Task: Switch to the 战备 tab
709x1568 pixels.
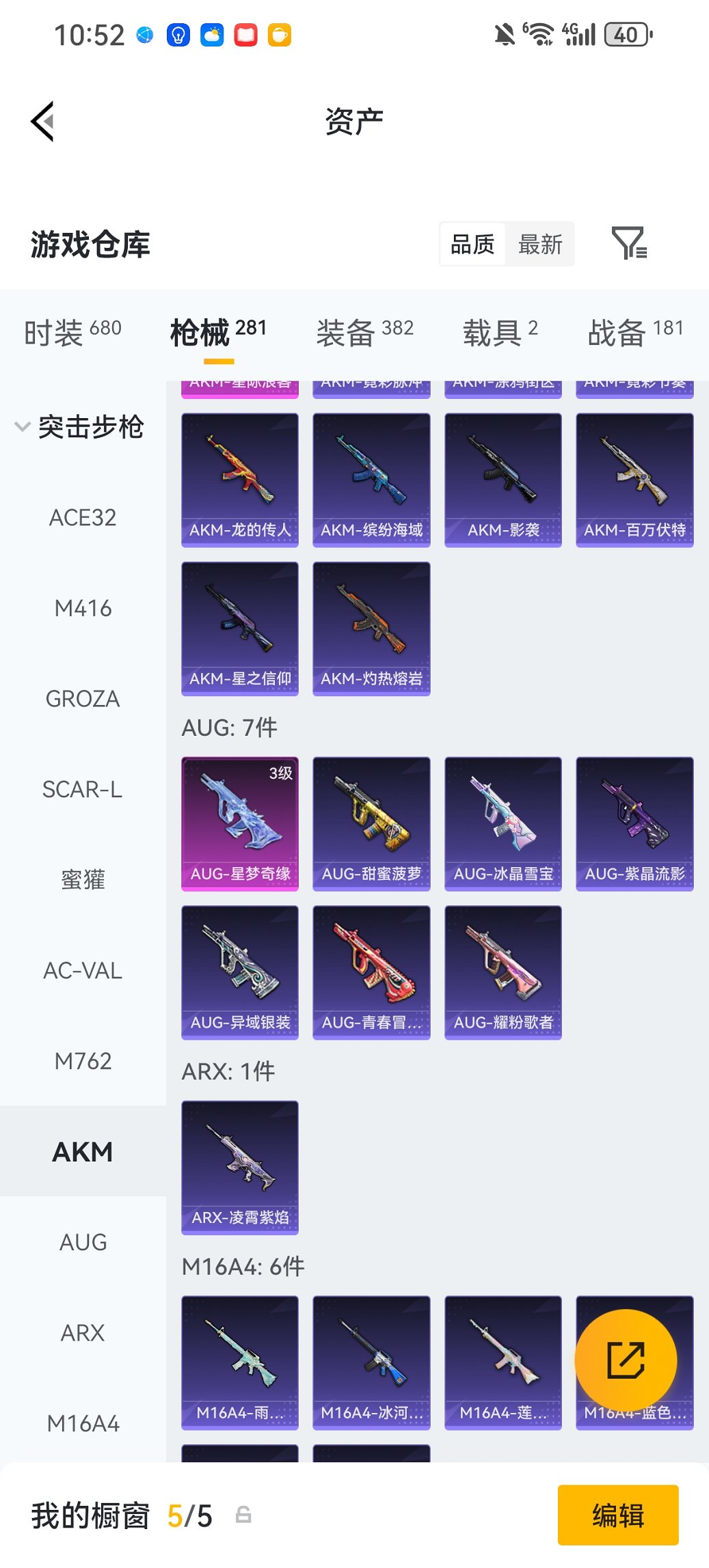Action: (635, 332)
